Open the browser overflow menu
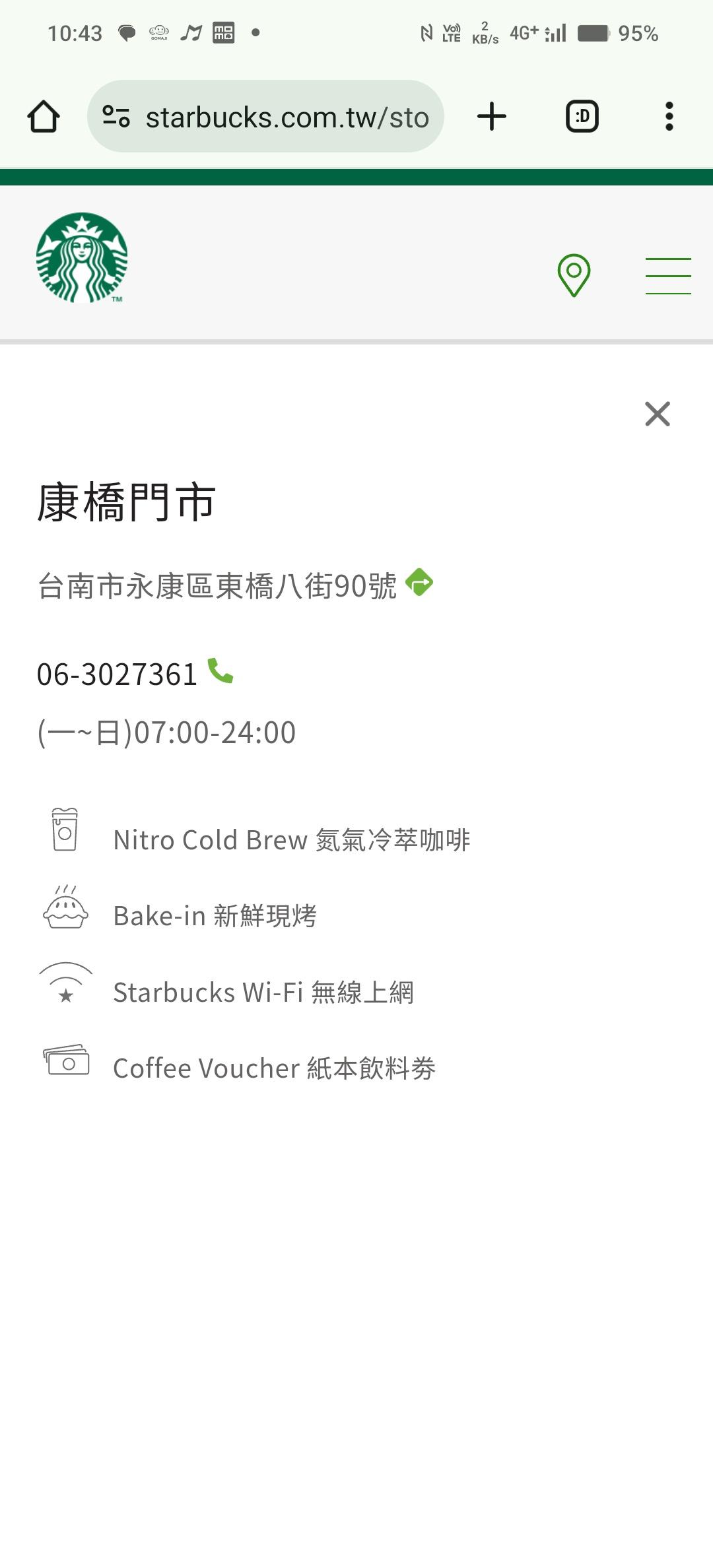The width and height of the screenshot is (713, 1568). [669, 117]
